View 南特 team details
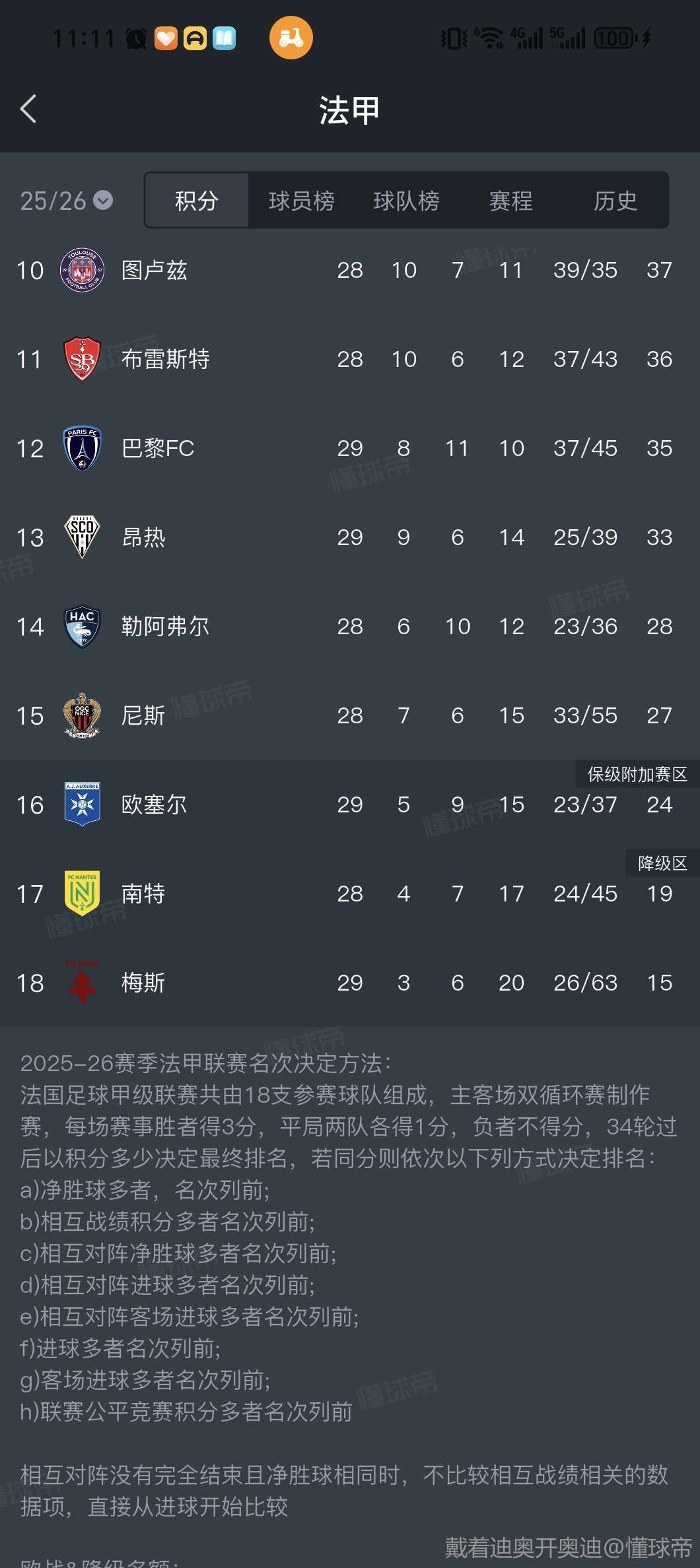700x1568 pixels. tap(143, 894)
